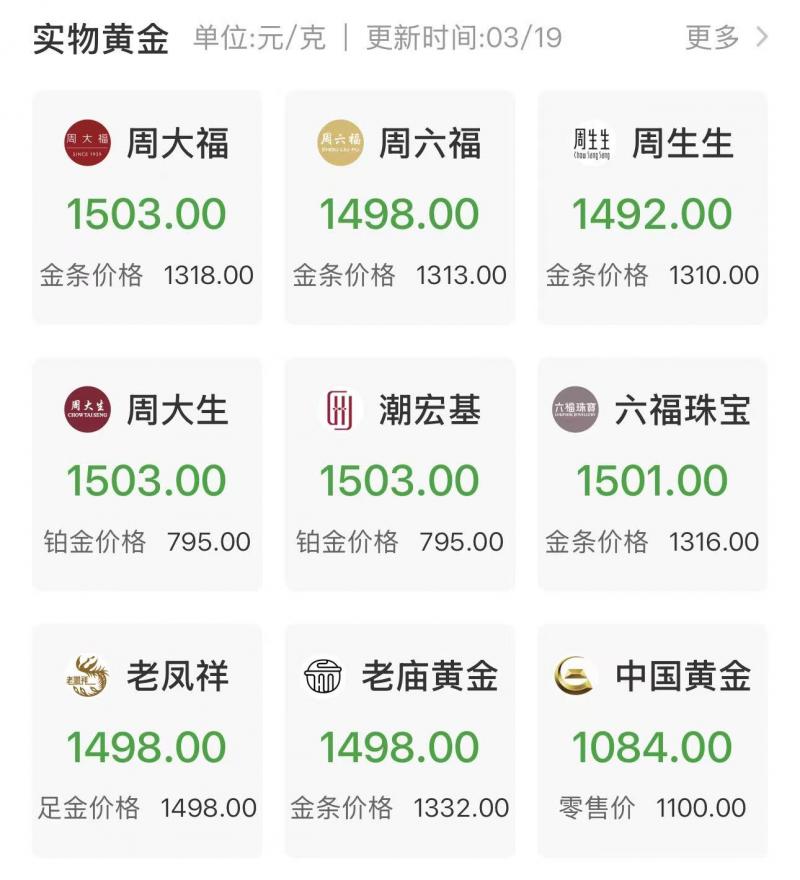Open the 老凤祥 gold price card
This screenshot has width=800, height=880.
(147, 740)
